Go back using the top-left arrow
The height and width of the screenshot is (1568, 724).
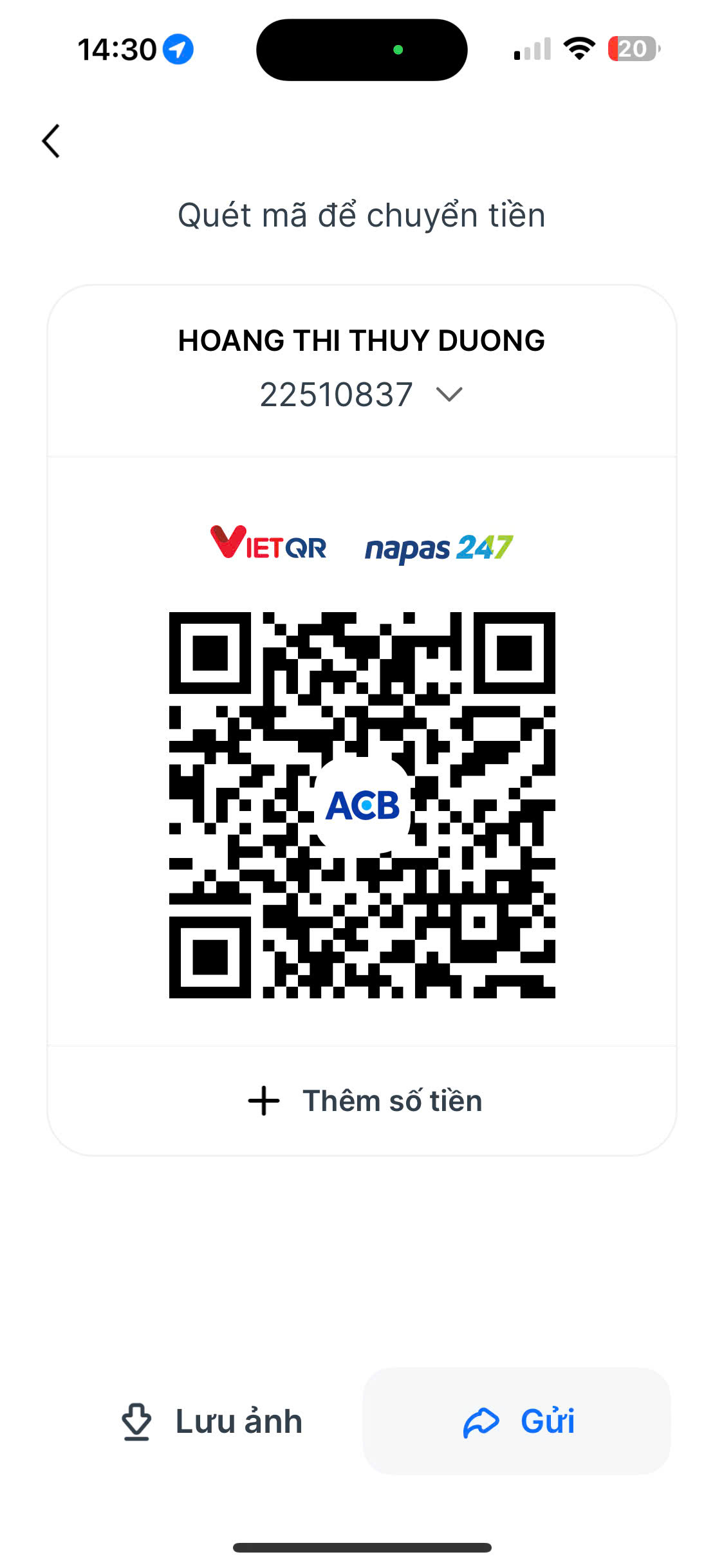pos(51,141)
